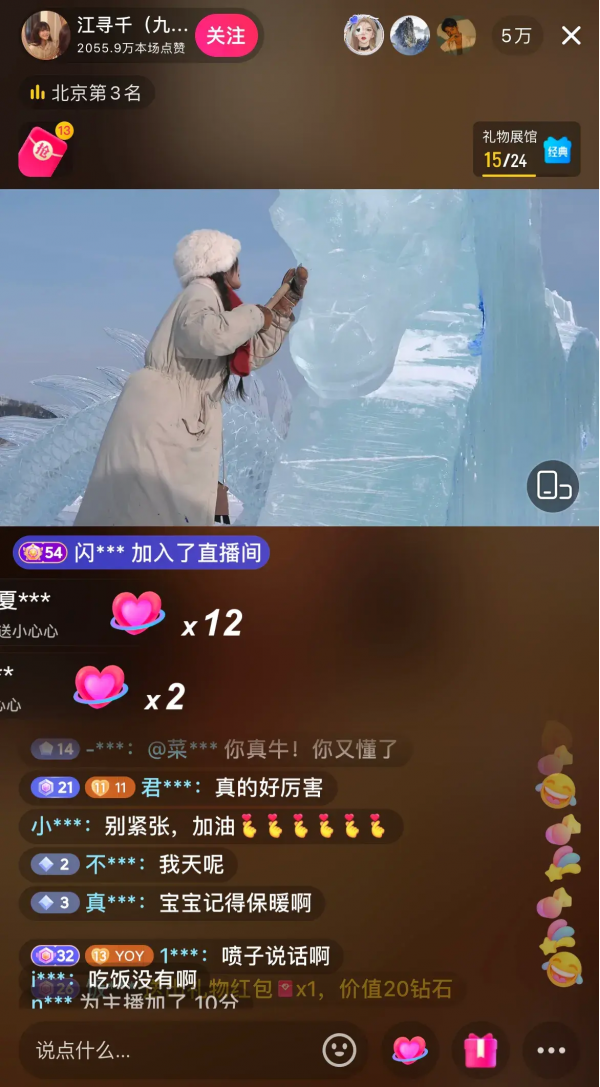The image size is (600, 1087).
Task: Open first top viewer avatar
Action: point(363,36)
